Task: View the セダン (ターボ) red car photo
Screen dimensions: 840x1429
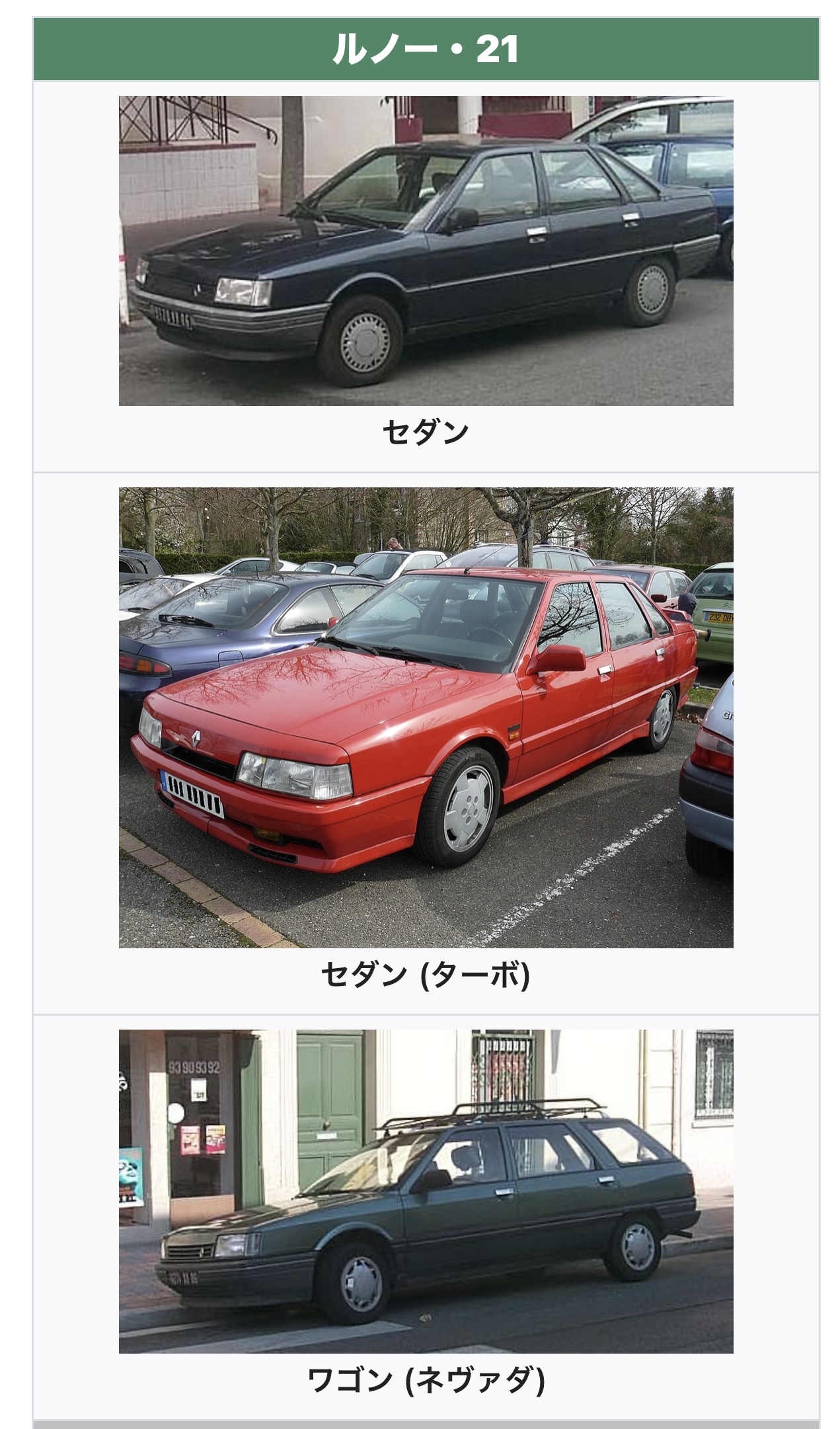Action: (426, 717)
